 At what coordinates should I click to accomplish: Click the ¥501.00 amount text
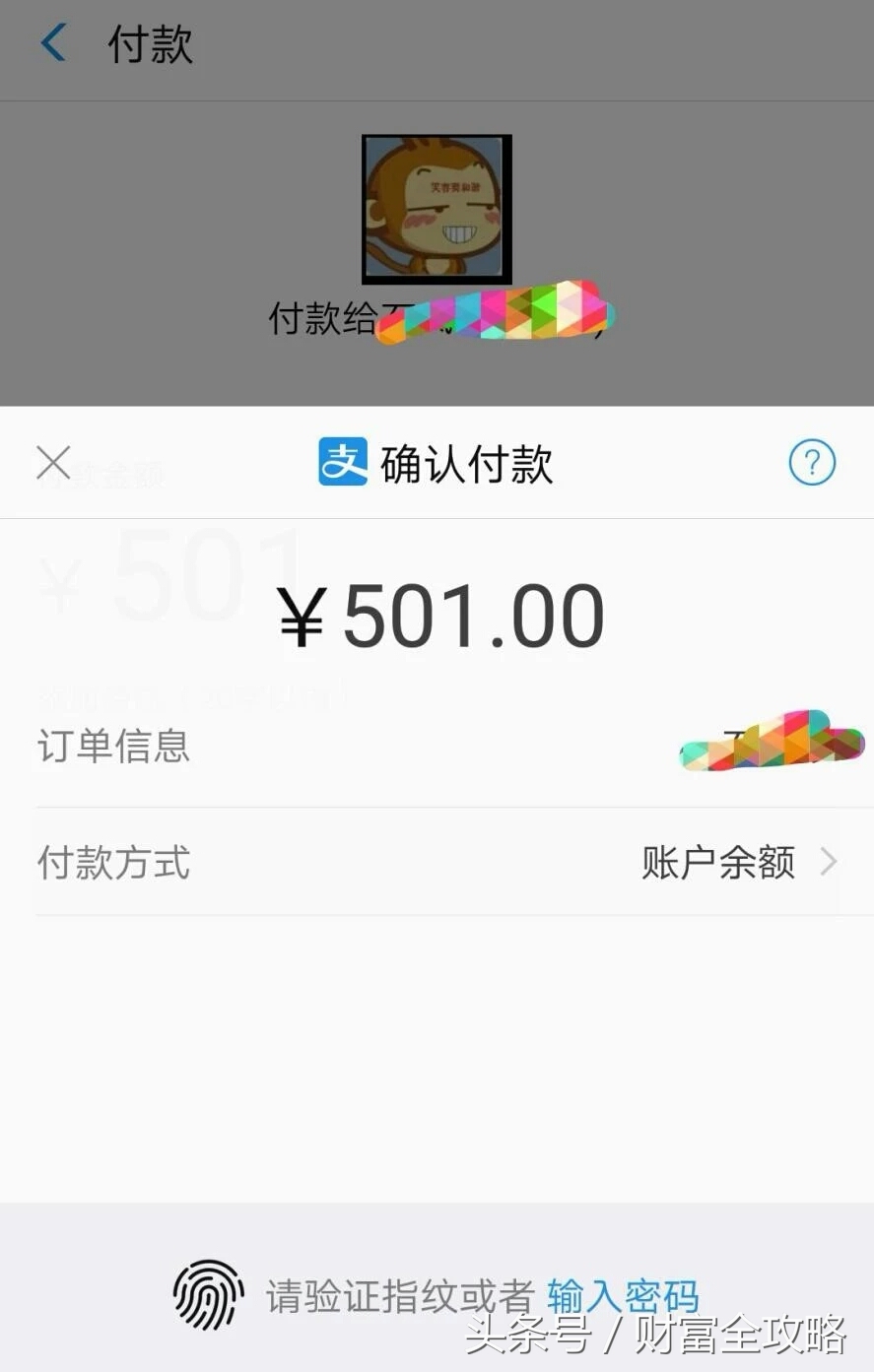[437, 613]
